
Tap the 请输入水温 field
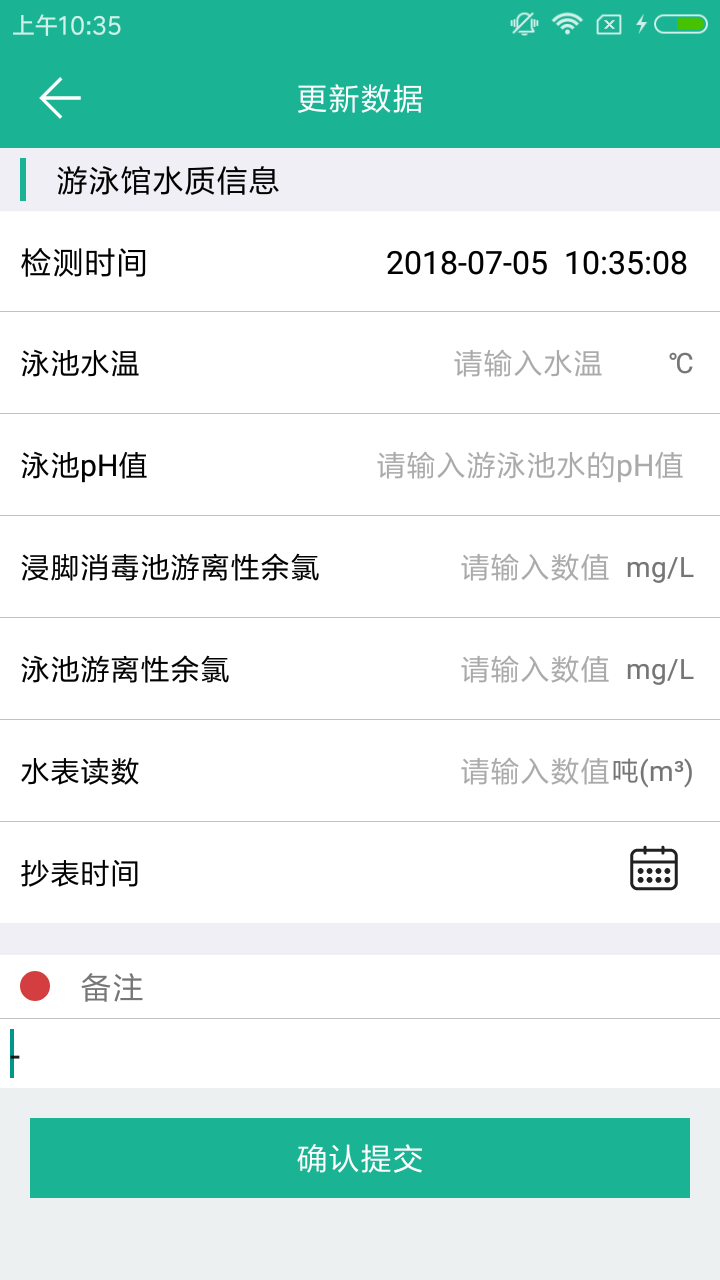pyautogui.click(x=528, y=364)
